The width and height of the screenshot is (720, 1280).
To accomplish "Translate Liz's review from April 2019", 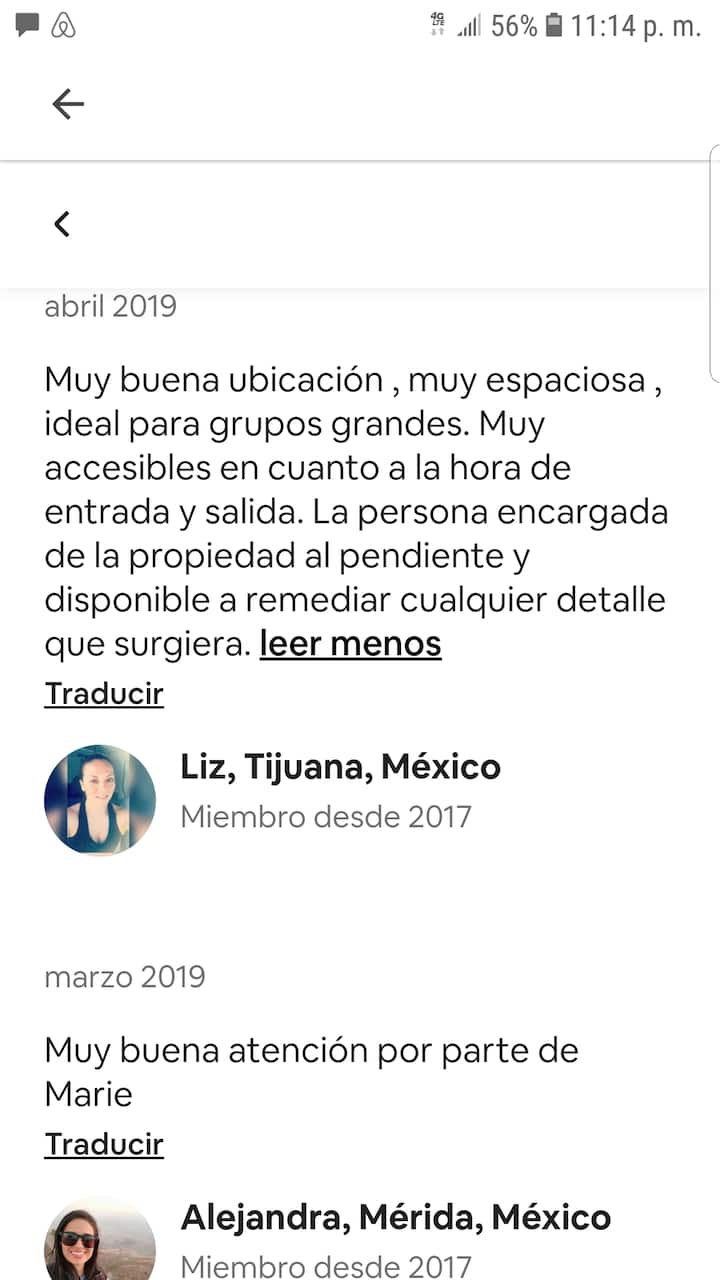I will pos(104,693).
